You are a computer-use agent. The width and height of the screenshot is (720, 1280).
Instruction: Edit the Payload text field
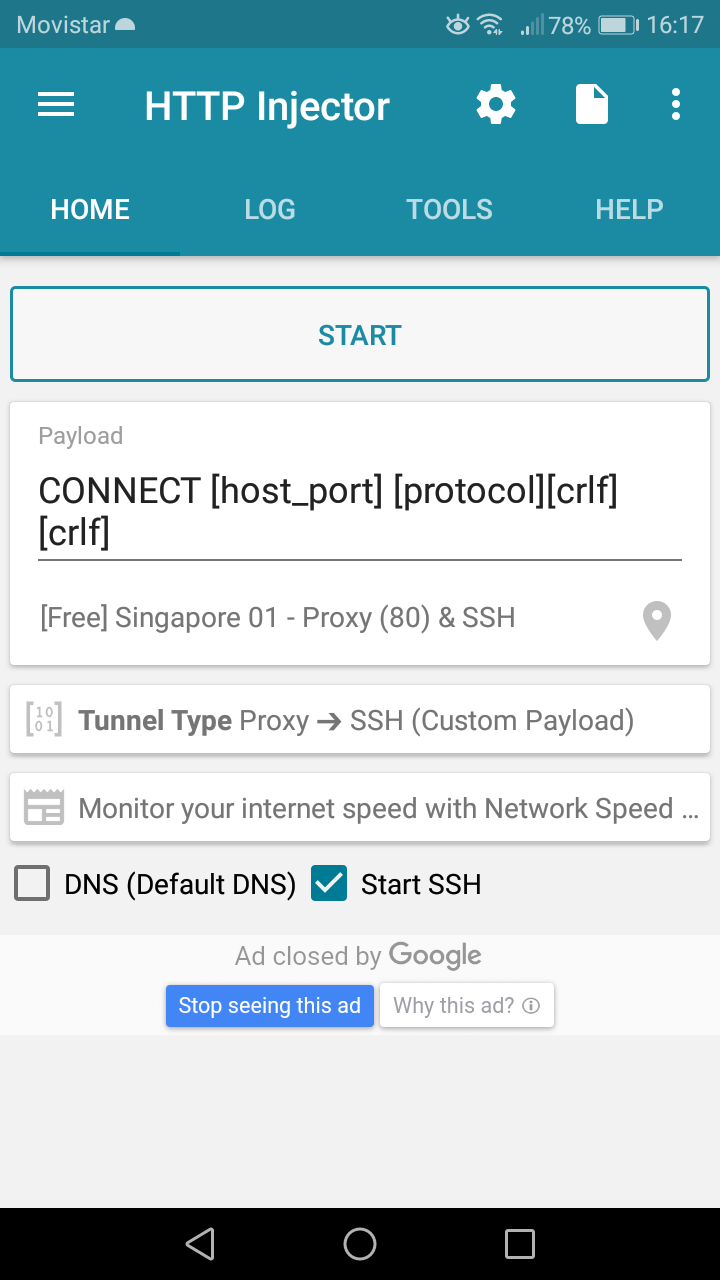point(328,511)
